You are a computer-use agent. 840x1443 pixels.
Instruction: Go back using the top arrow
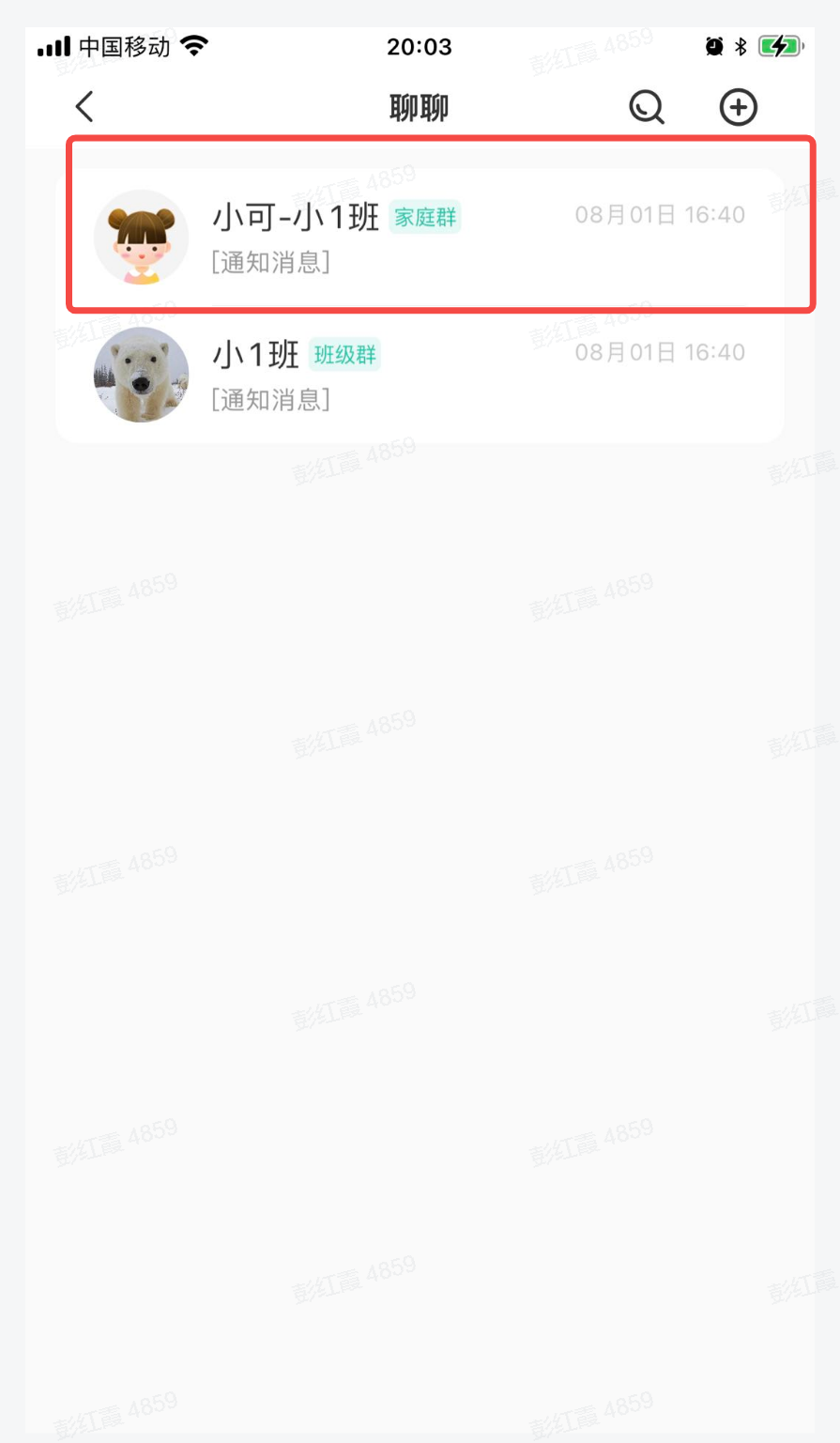pos(85,106)
